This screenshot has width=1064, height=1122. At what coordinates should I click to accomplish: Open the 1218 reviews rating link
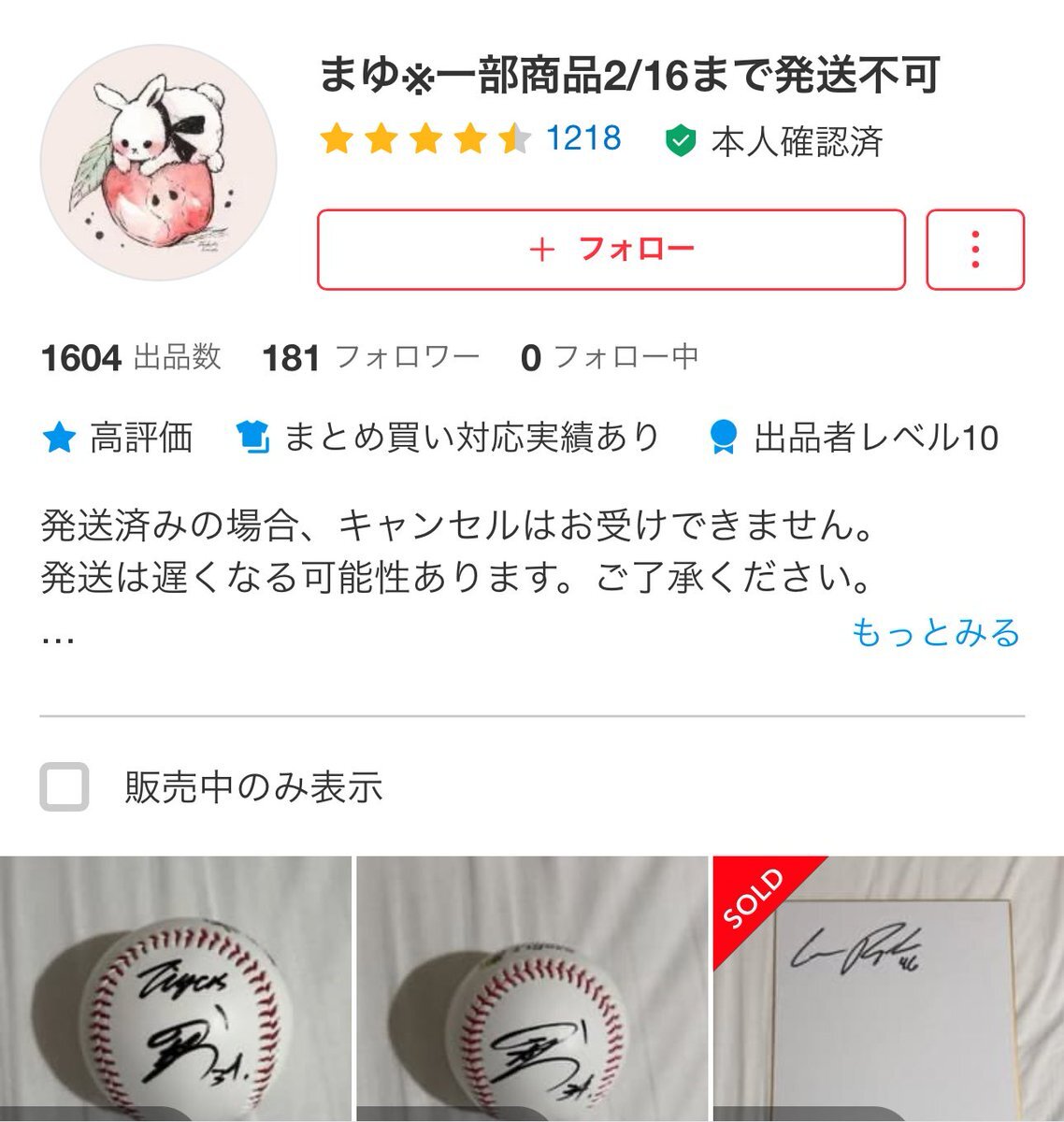(582, 139)
